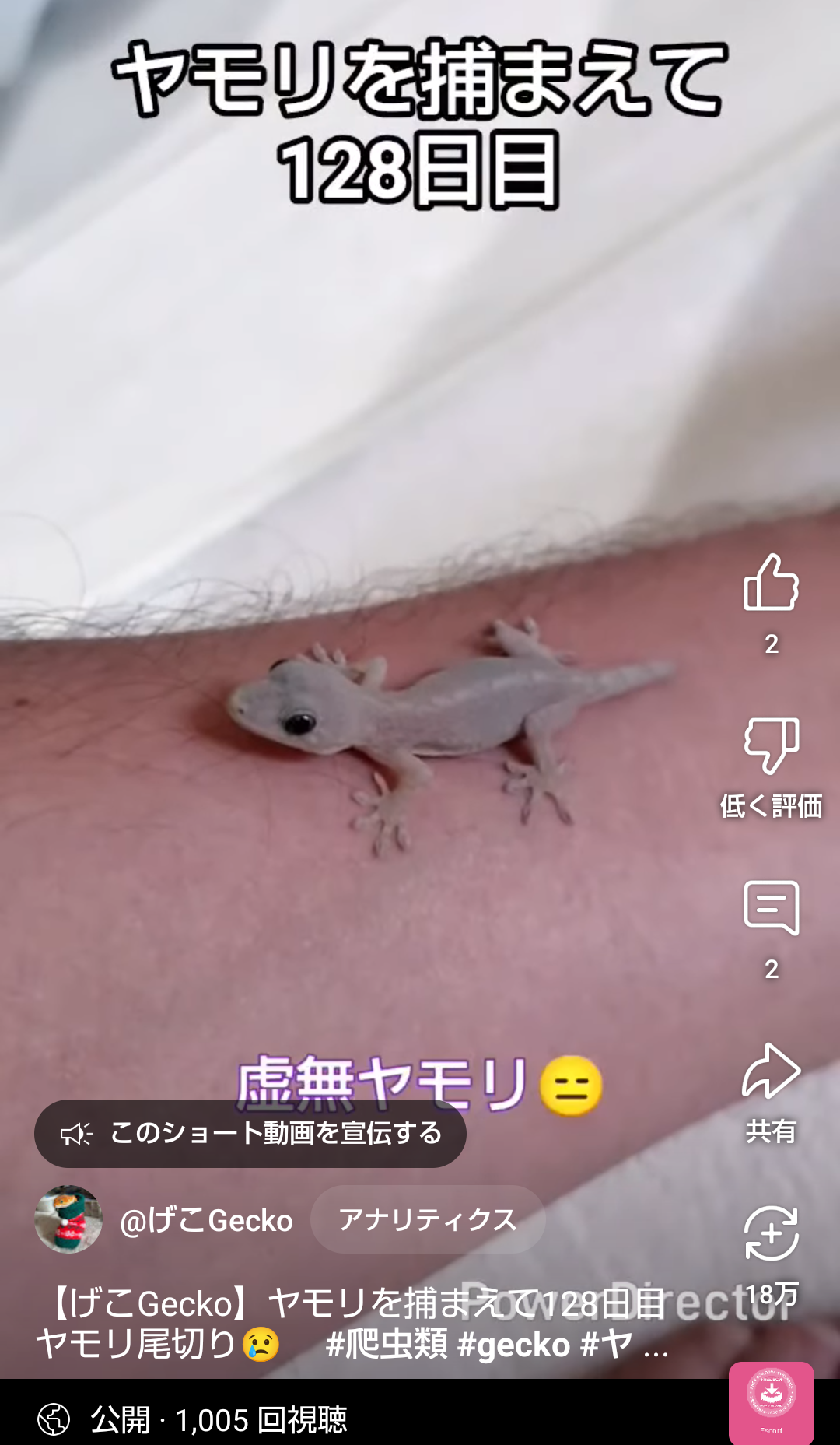Open the pink Escort sound thumbnail
This screenshot has height=1445, width=840.
pyautogui.click(x=771, y=1401)
